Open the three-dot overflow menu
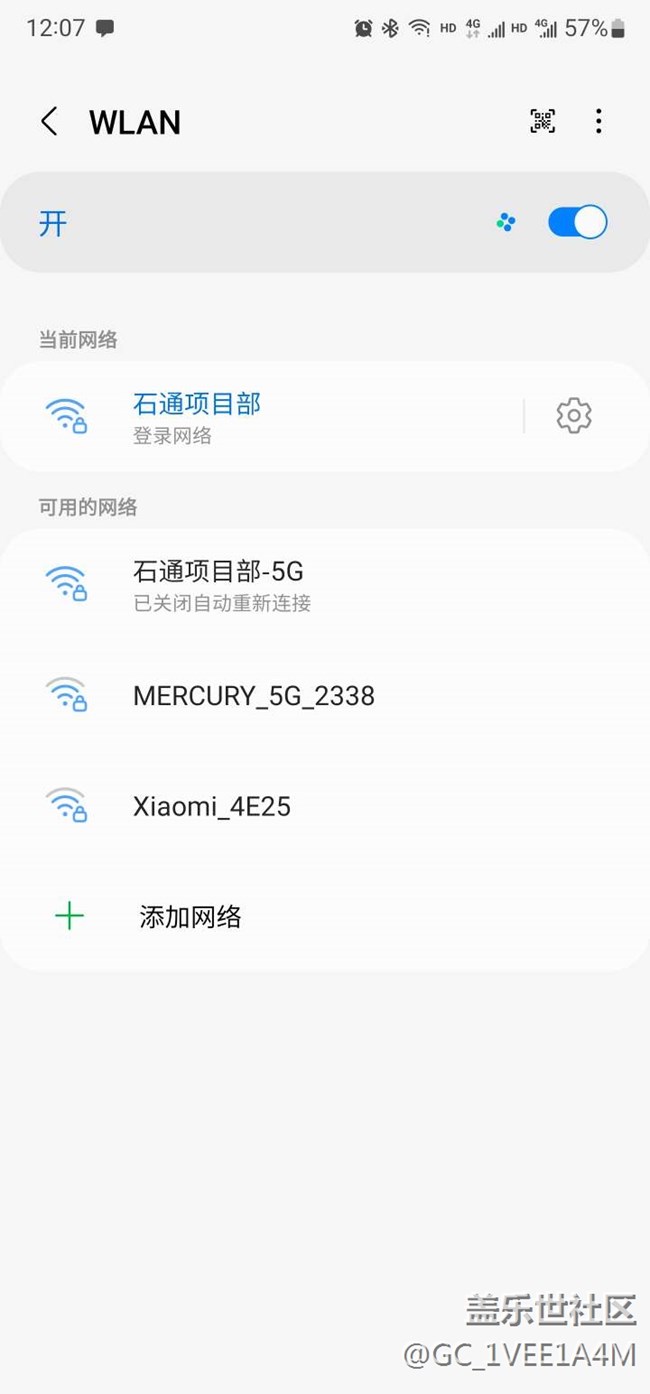The image size is (650, 1394). pyautogui.click(x=598, y=122)
